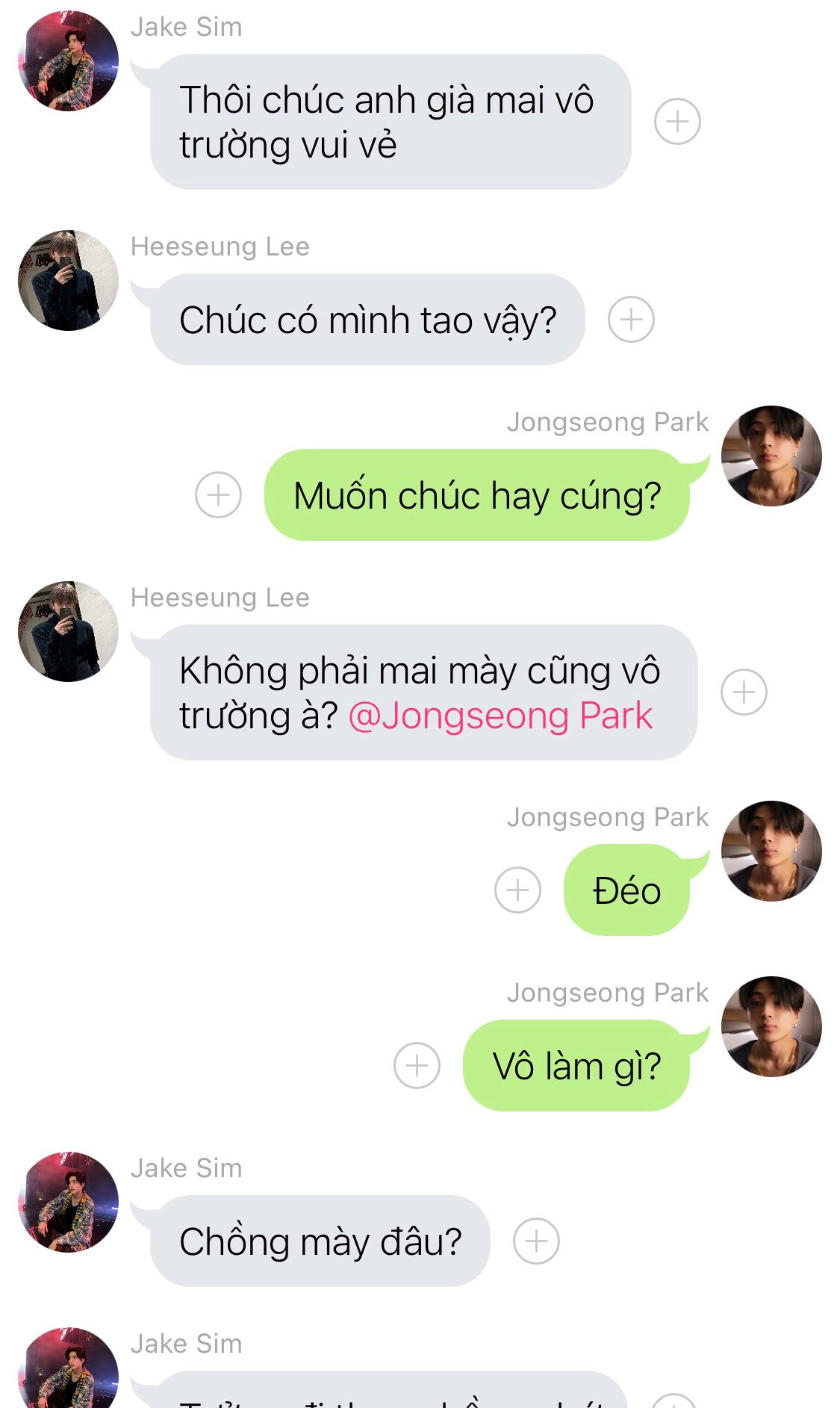Tap plus icon next to "Vô làm gì?"

coord(417,1065)
